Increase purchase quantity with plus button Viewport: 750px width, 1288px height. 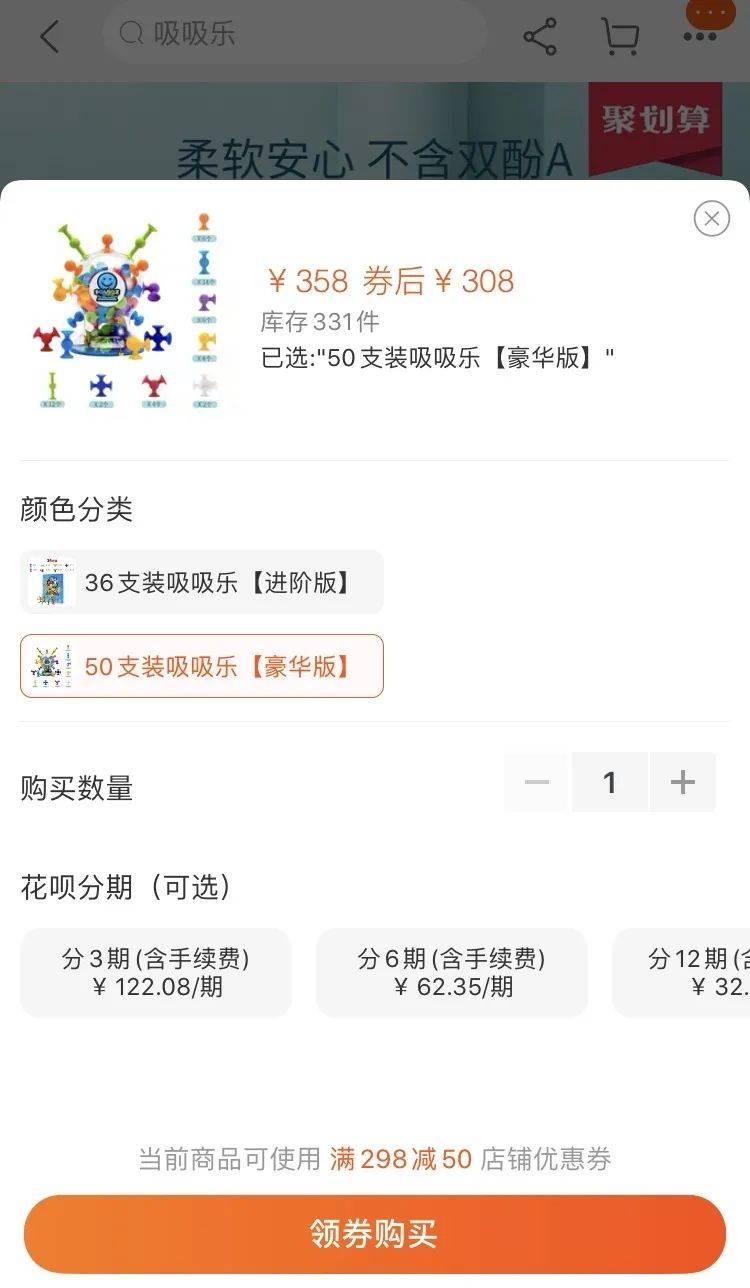pyautogui.click(x=683, y=782)
